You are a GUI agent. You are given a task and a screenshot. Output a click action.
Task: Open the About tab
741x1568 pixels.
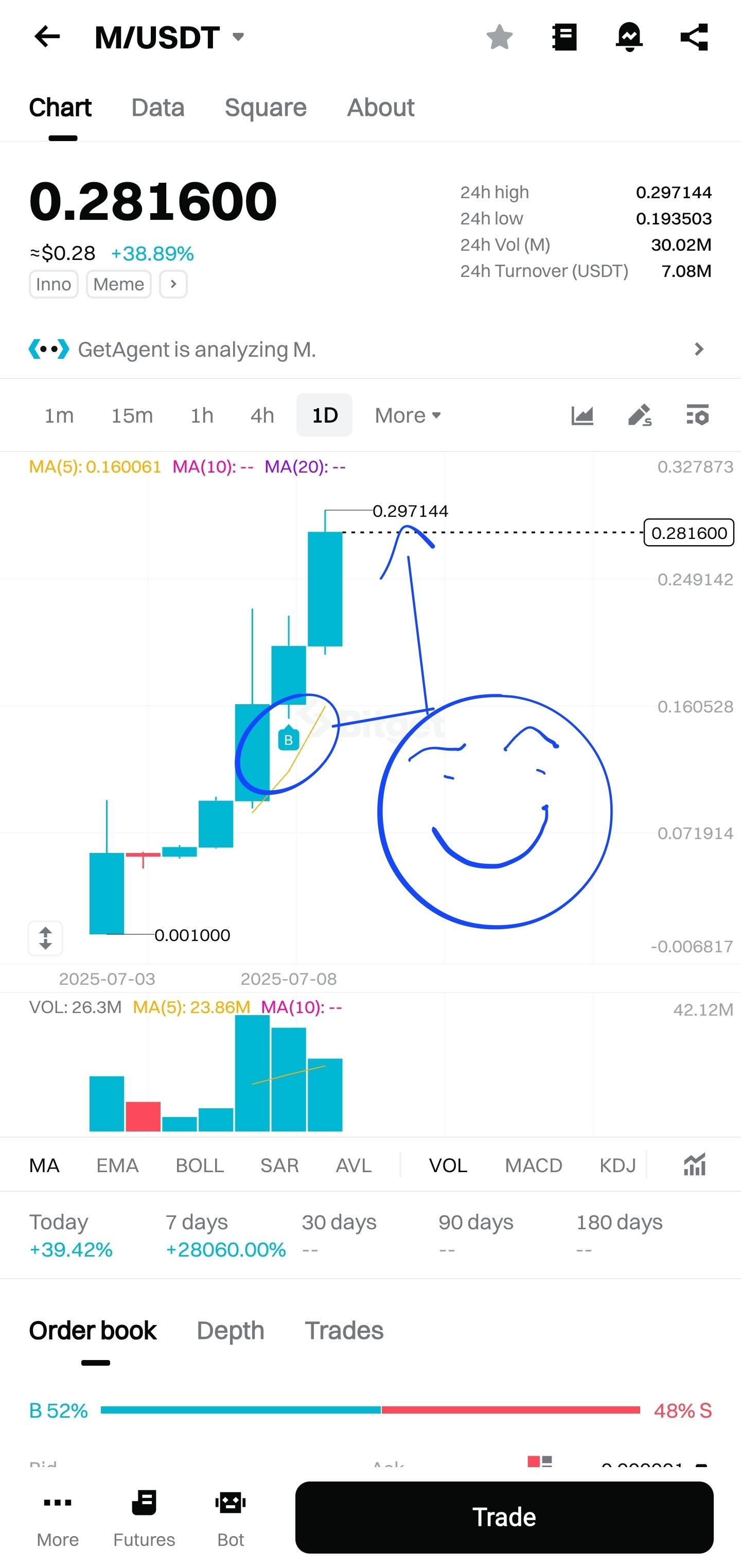(380, 108)
